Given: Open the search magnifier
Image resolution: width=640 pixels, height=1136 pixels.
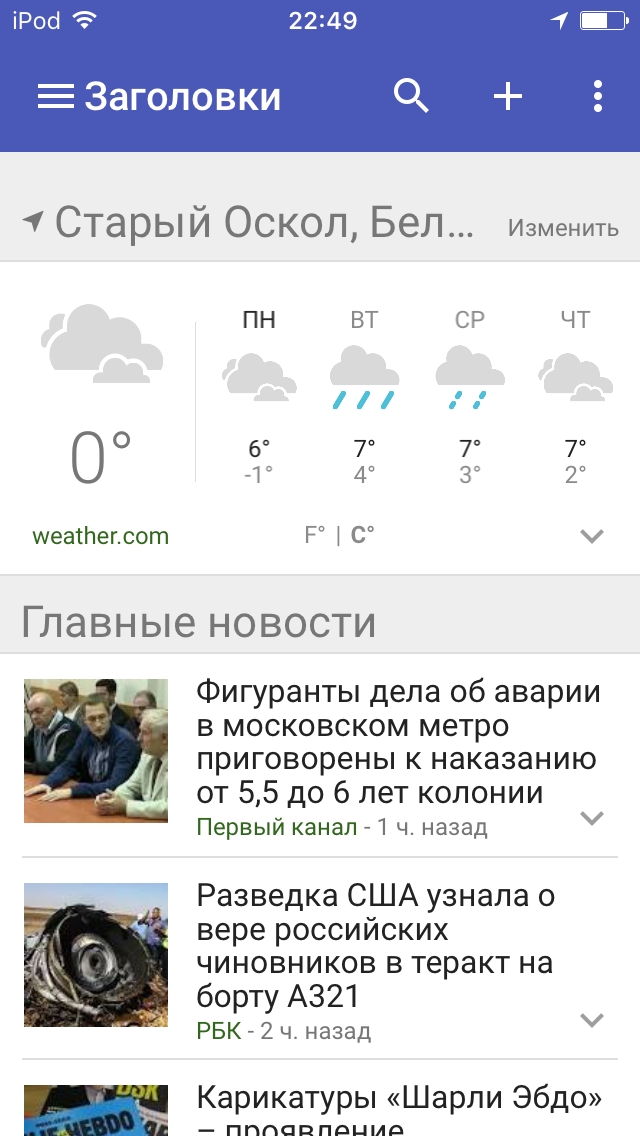Looking at the screenshot, I should point(411,97).
